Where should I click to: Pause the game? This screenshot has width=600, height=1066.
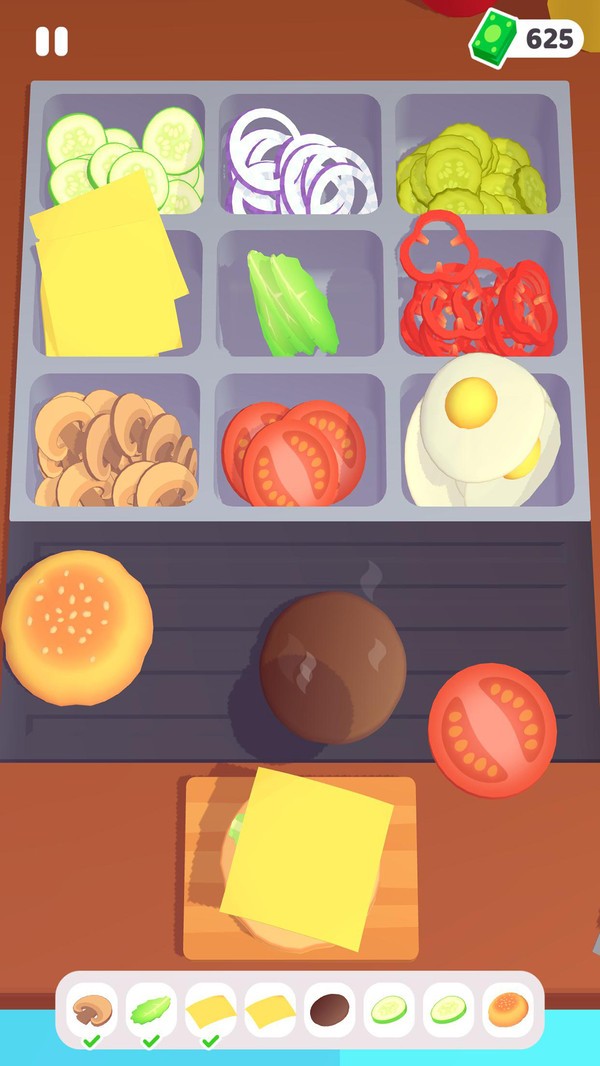point(52,41)
